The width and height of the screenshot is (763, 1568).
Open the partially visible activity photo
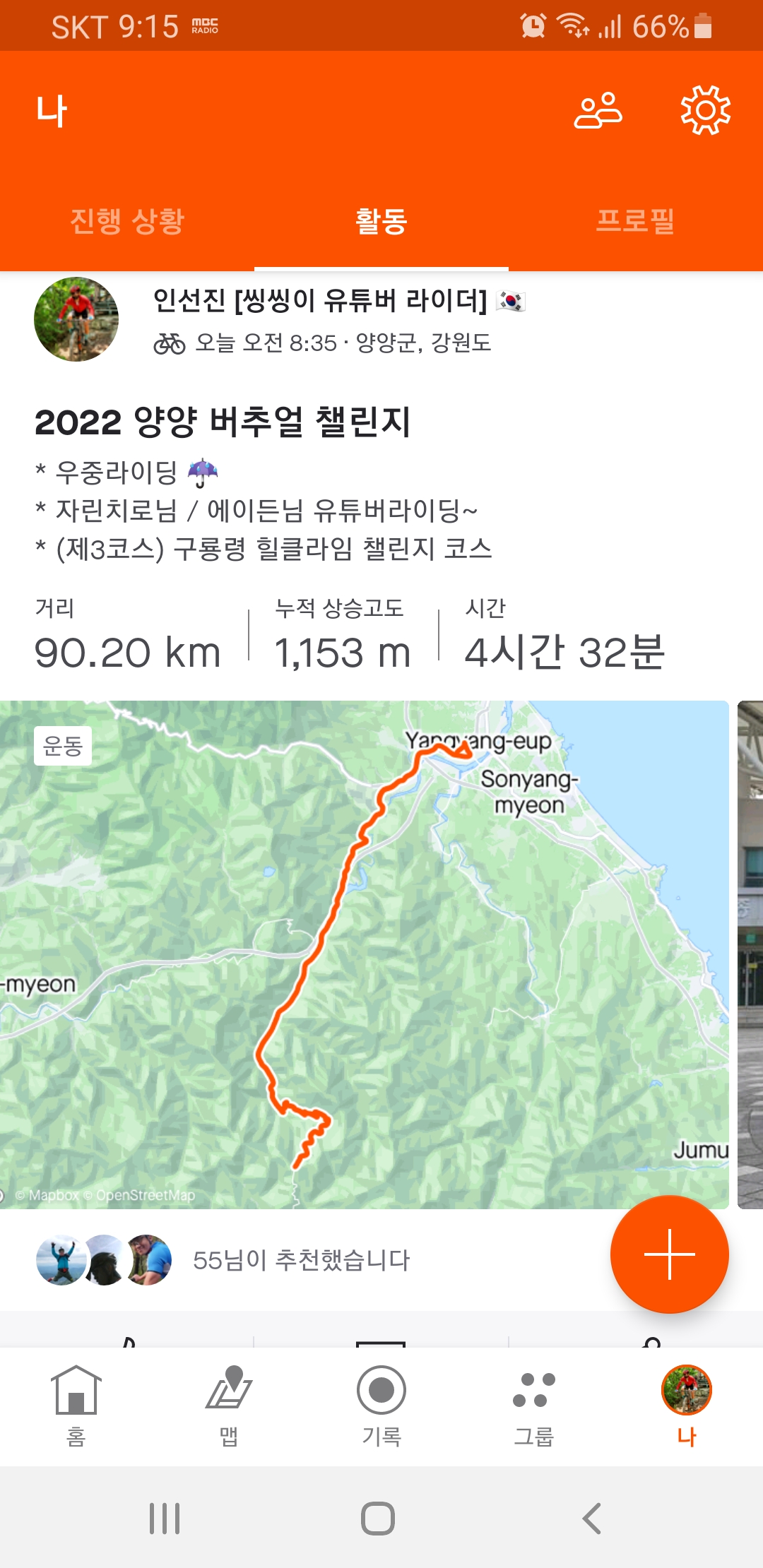click(750, 954)
